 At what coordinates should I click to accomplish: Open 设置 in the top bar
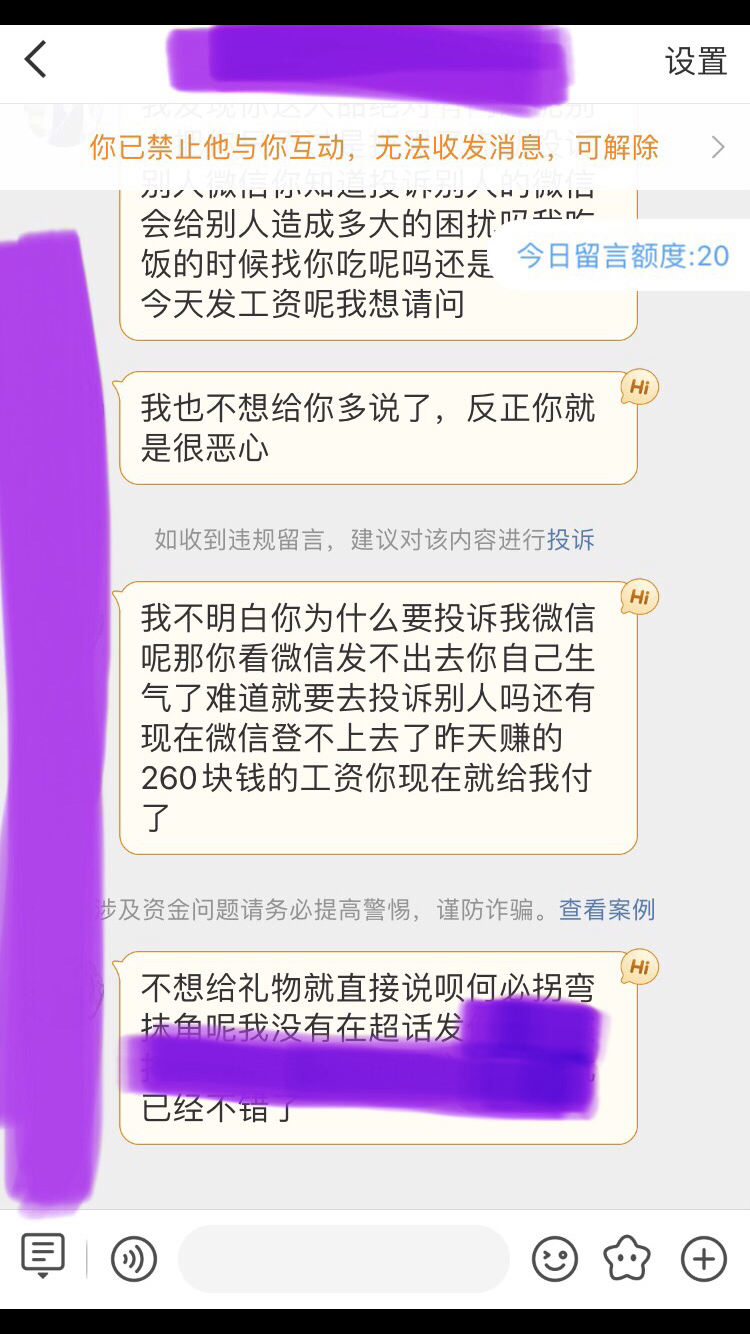[695, 61]
